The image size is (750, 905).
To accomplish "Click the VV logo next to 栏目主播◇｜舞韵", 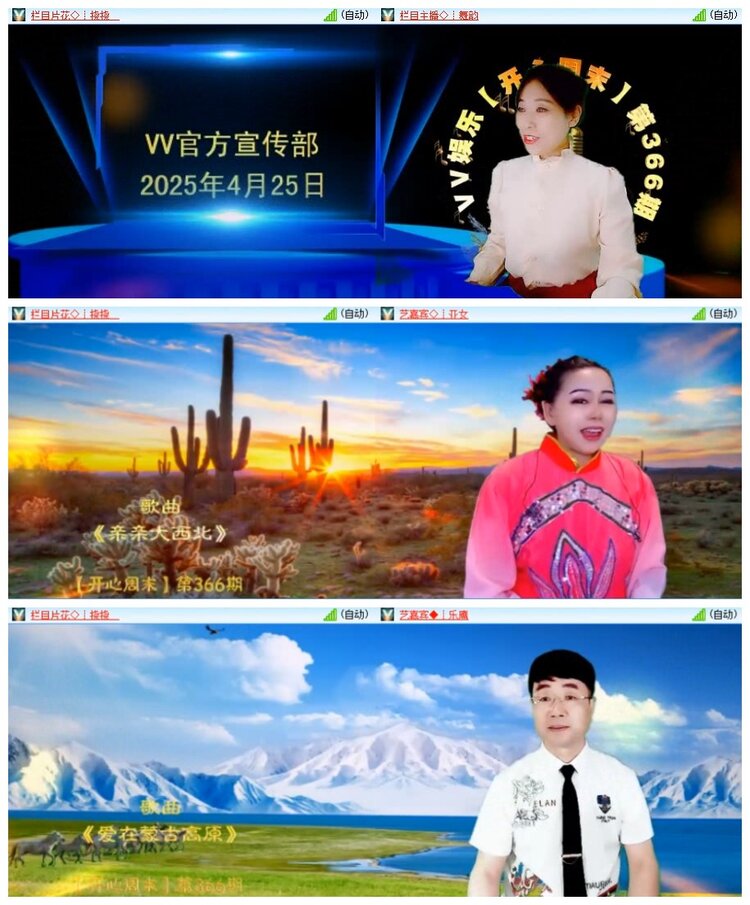I will point(385,14).
